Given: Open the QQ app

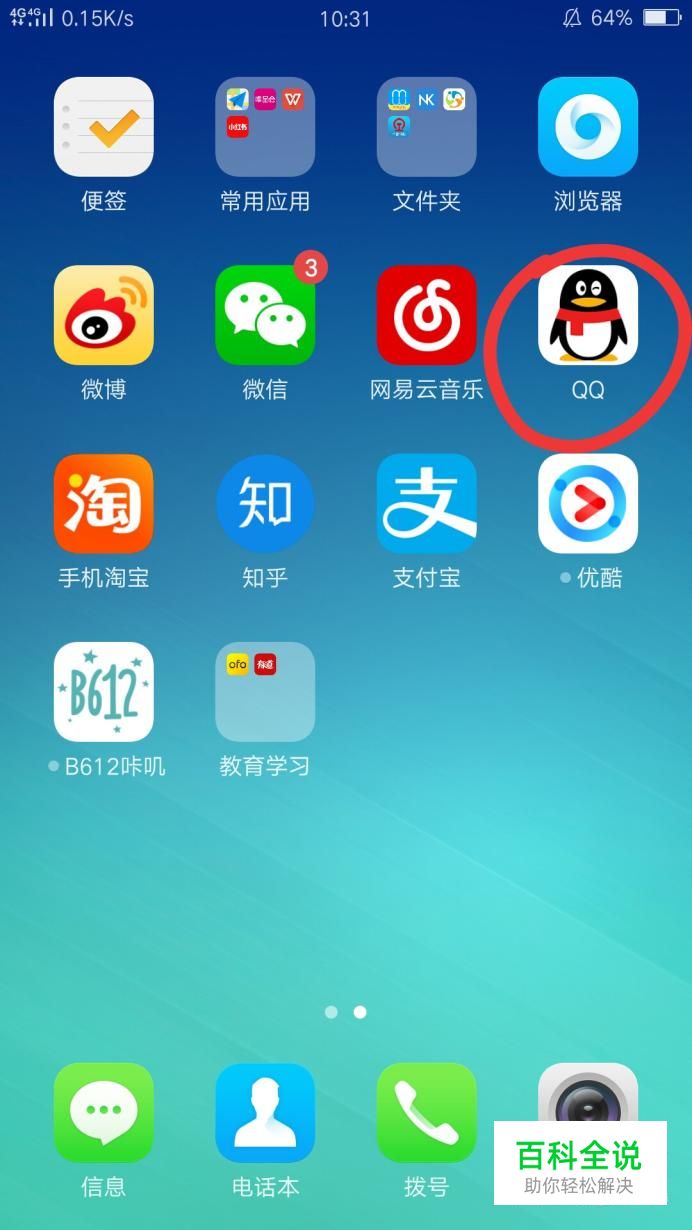Looking at the screenshot, I should pos(588,315).
